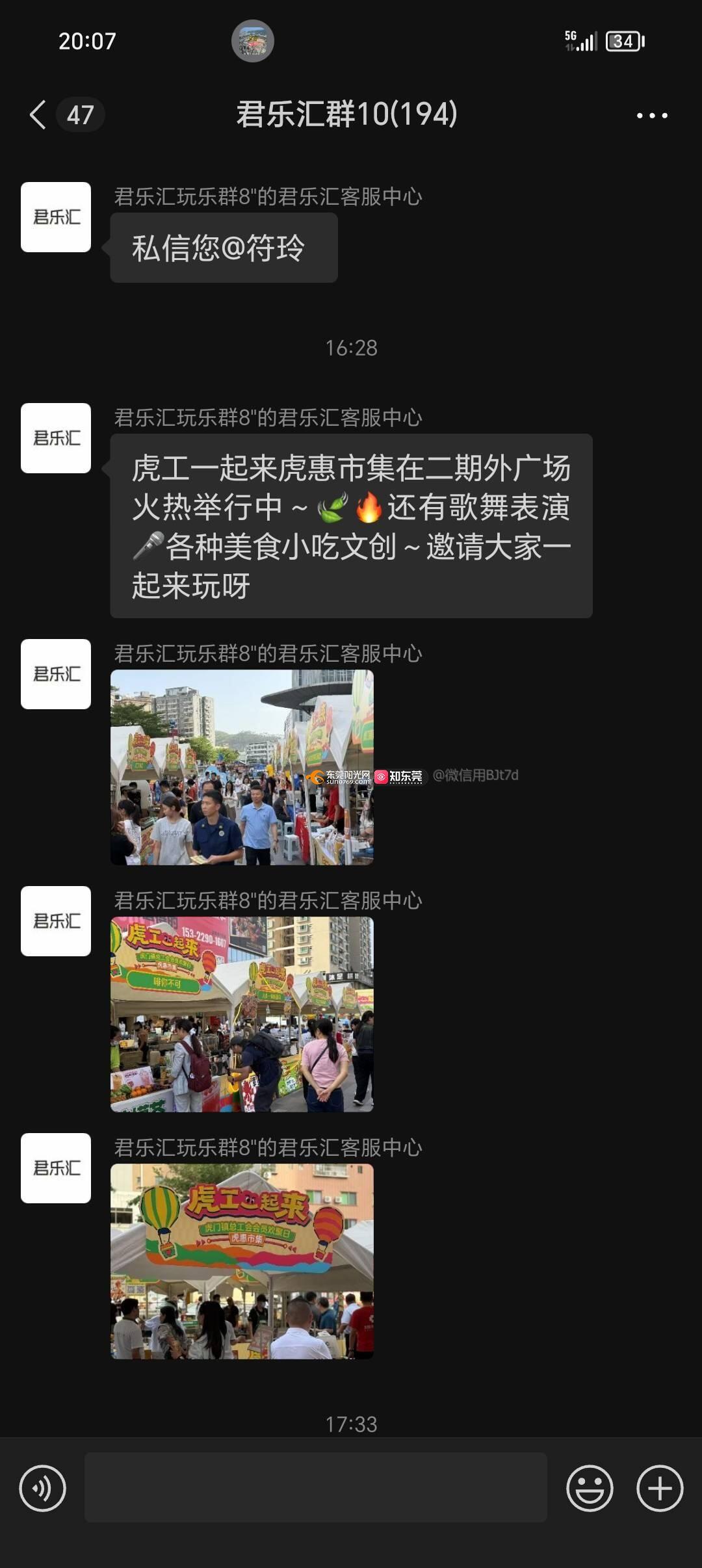Focus the message text field
The height and width of the screenshot is (1568, 702).
coord(315,1487)
